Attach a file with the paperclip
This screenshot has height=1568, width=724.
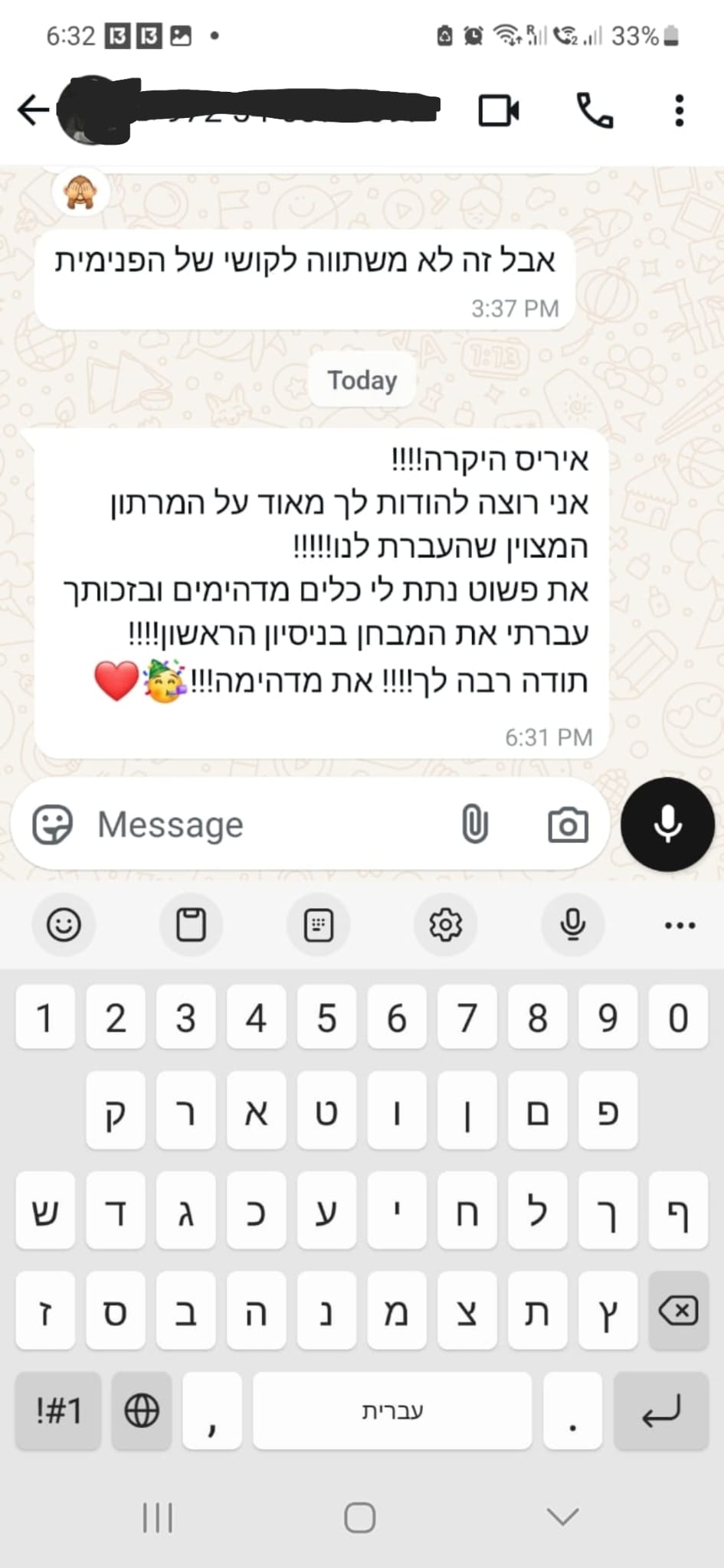click(x=475, y=825)
